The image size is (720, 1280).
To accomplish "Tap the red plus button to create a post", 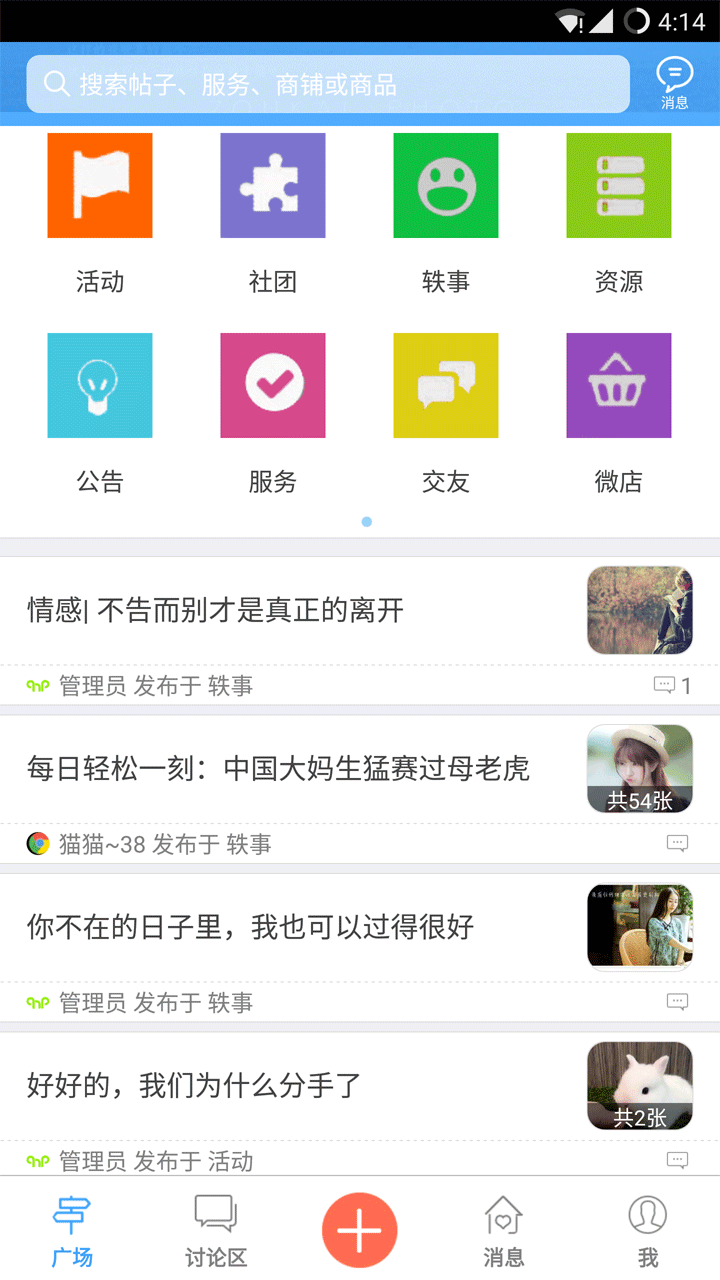I will (x=360, y=1230).
